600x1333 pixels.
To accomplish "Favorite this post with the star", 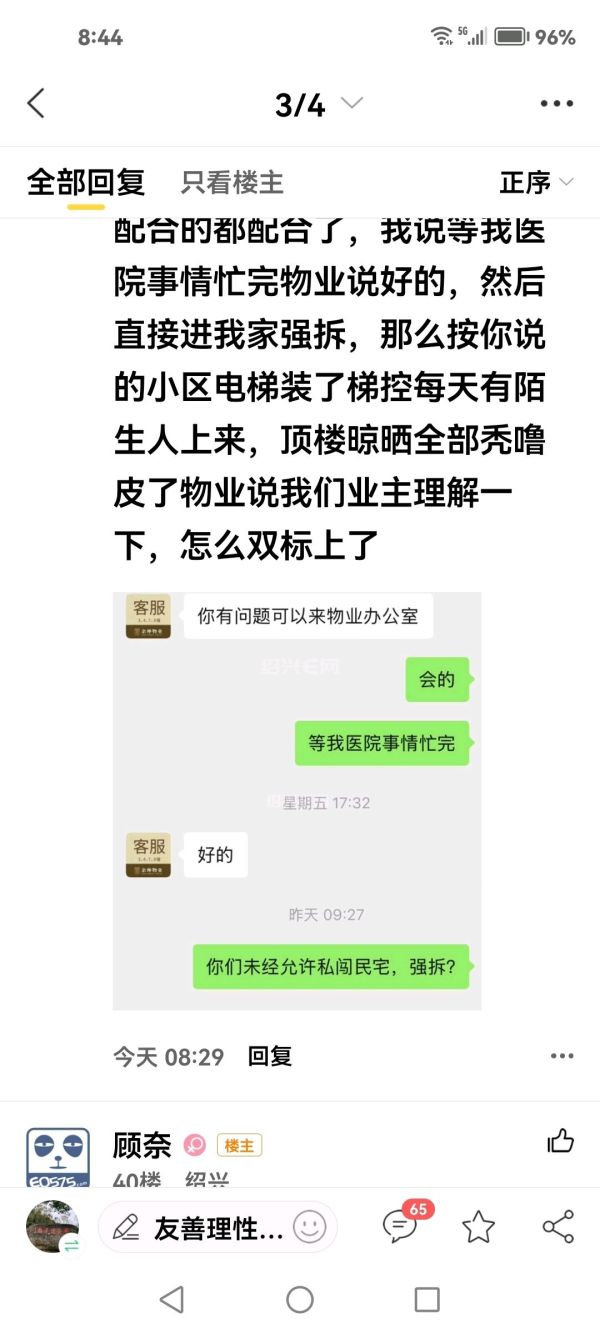I will point(478,1227).
